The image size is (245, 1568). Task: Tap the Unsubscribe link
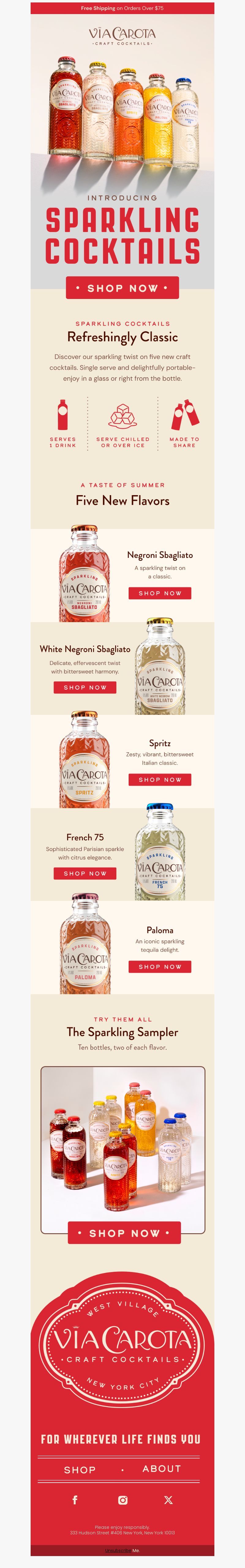click(x=118, y=1550)
